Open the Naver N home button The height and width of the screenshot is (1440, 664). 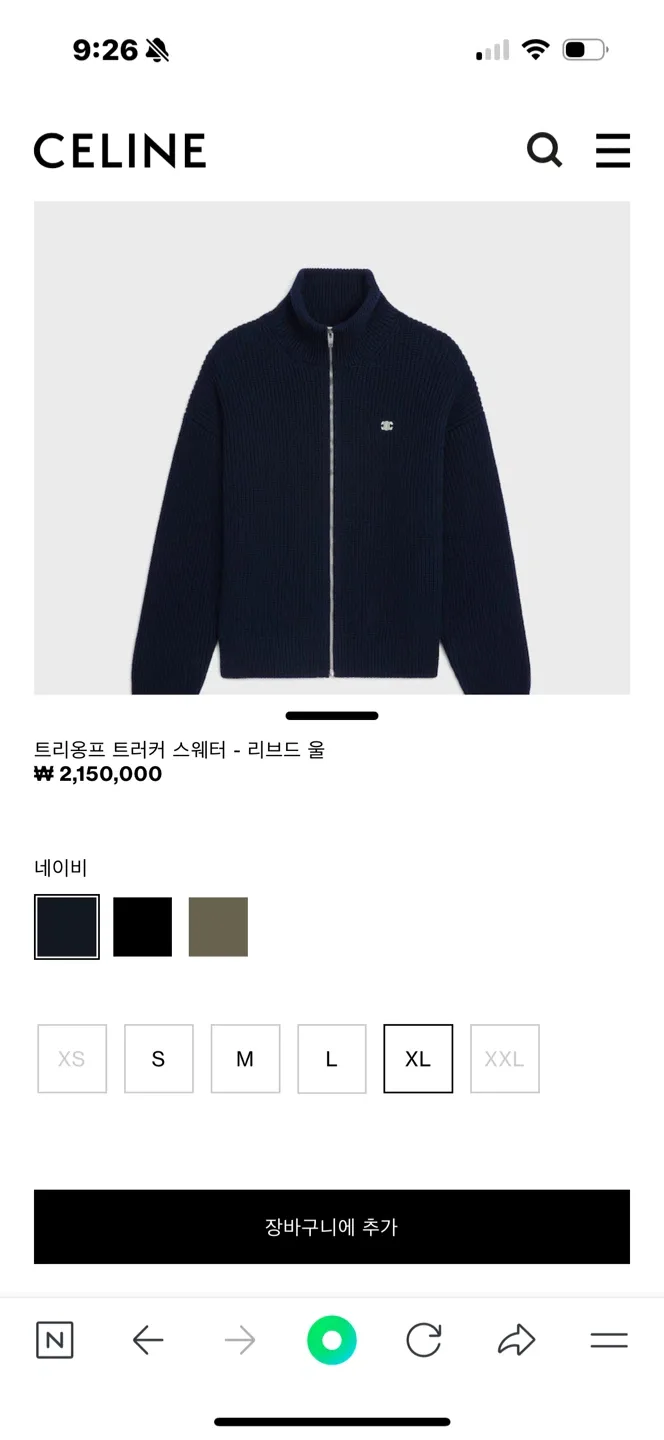(55, 1340)
